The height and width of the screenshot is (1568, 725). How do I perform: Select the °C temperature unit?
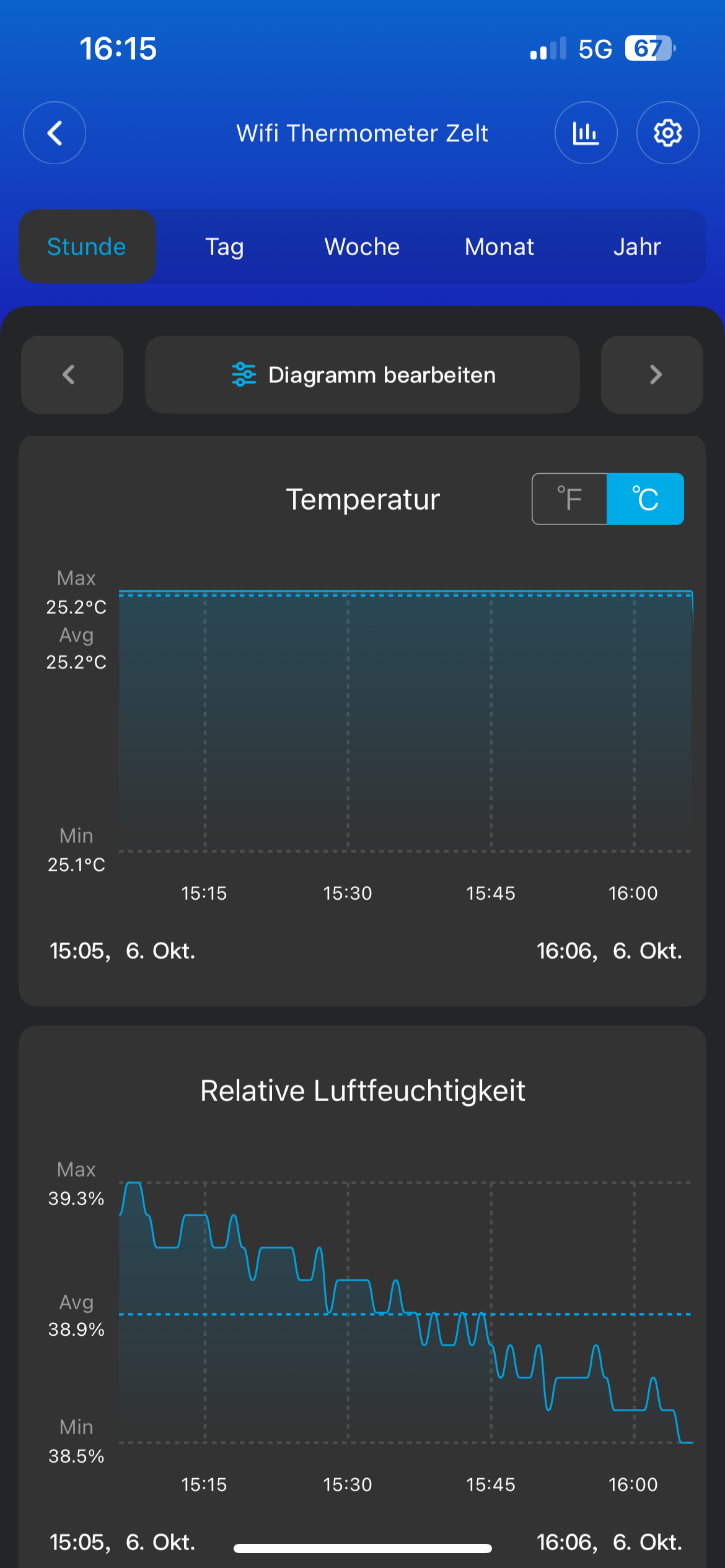[x=645, y=499]
